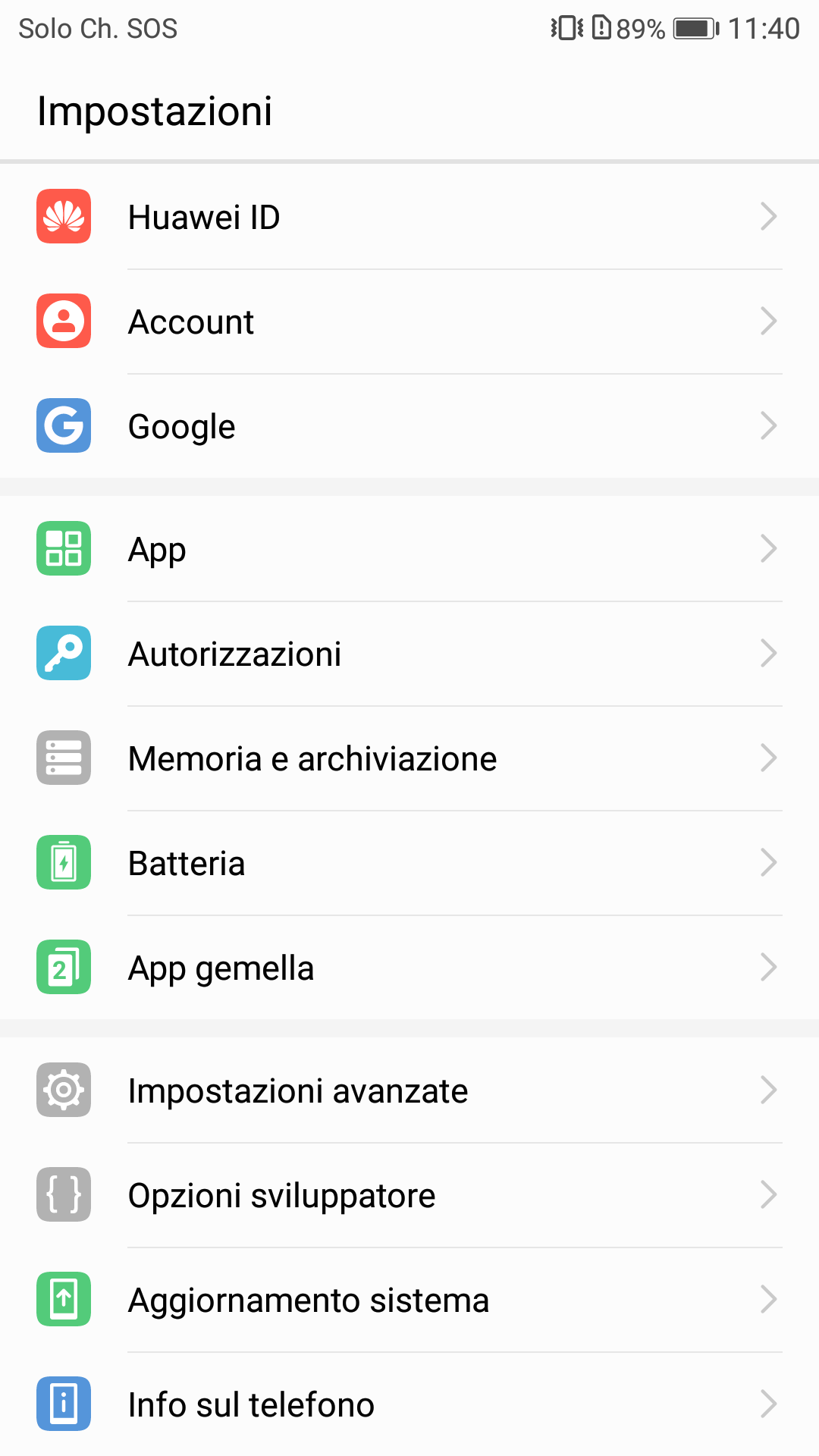Open Autorizzazioni permissions

pos(409,654)
